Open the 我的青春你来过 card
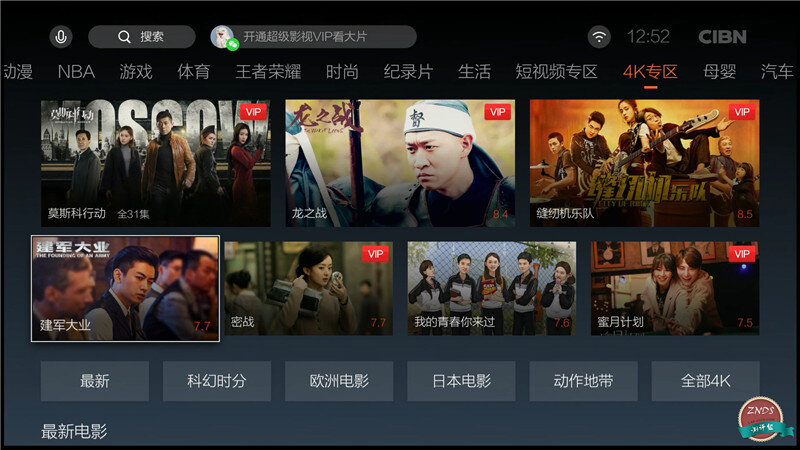This screenshot has width=800, height=450. (491, 288)
